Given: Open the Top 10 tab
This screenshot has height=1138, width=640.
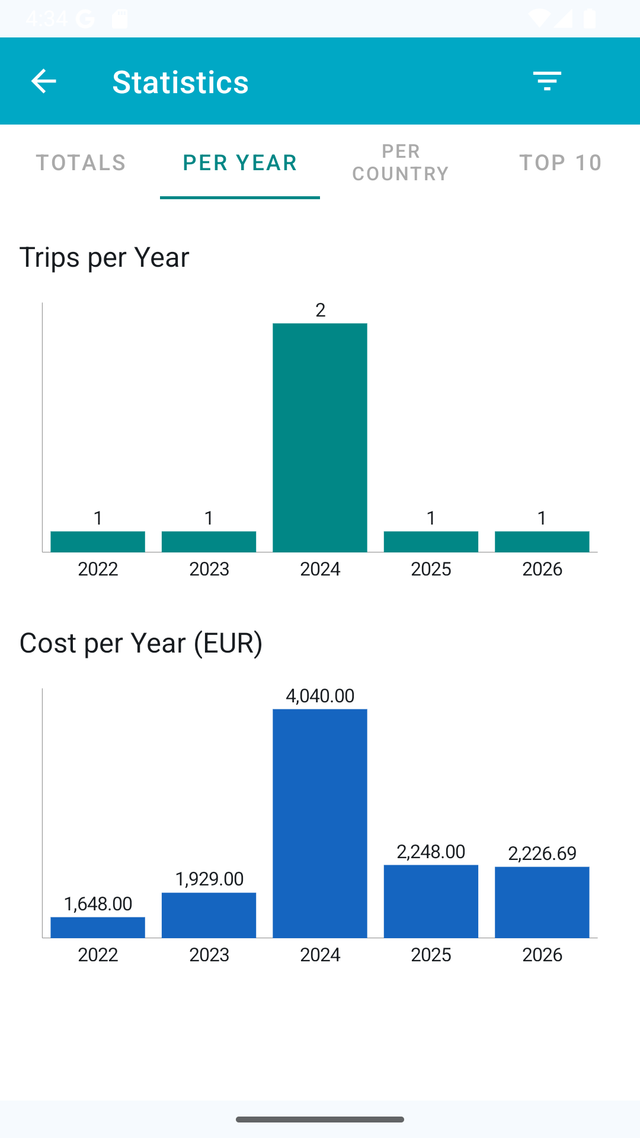Looking at the screenshot, I should coord(560,163).
